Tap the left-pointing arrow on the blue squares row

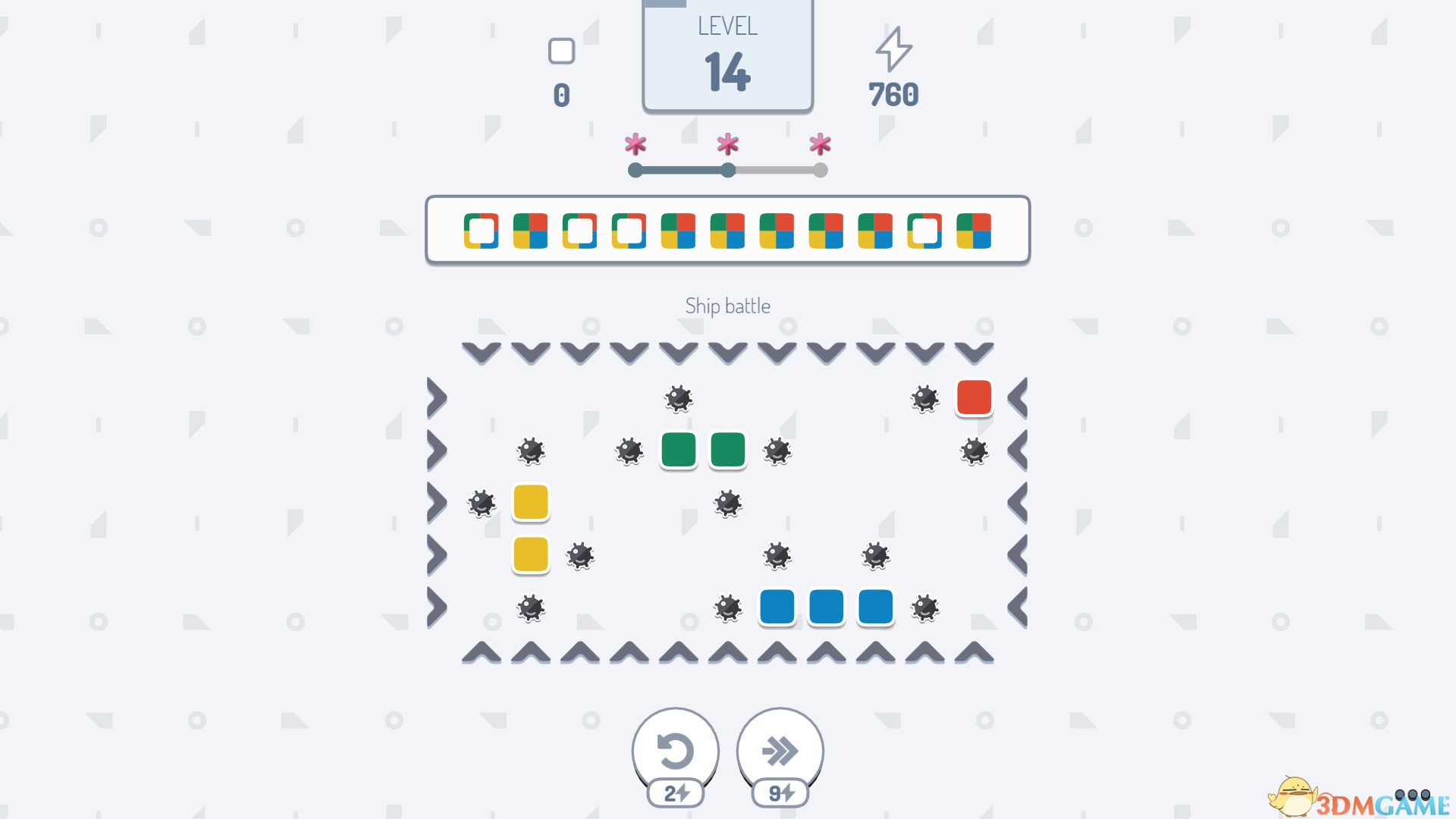[x=1018, y=607]
